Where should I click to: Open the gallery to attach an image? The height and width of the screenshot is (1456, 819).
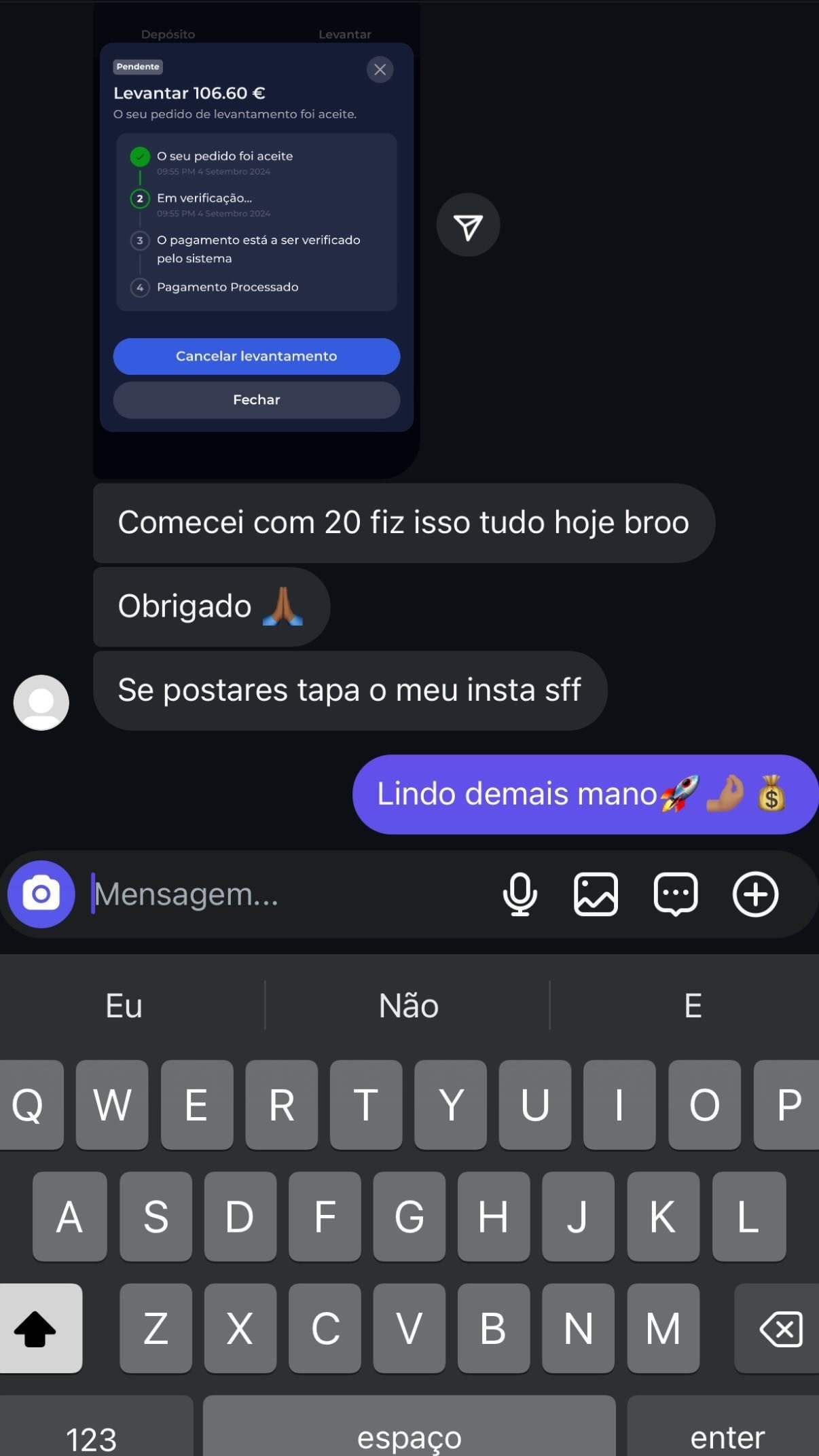pos(596,894)
